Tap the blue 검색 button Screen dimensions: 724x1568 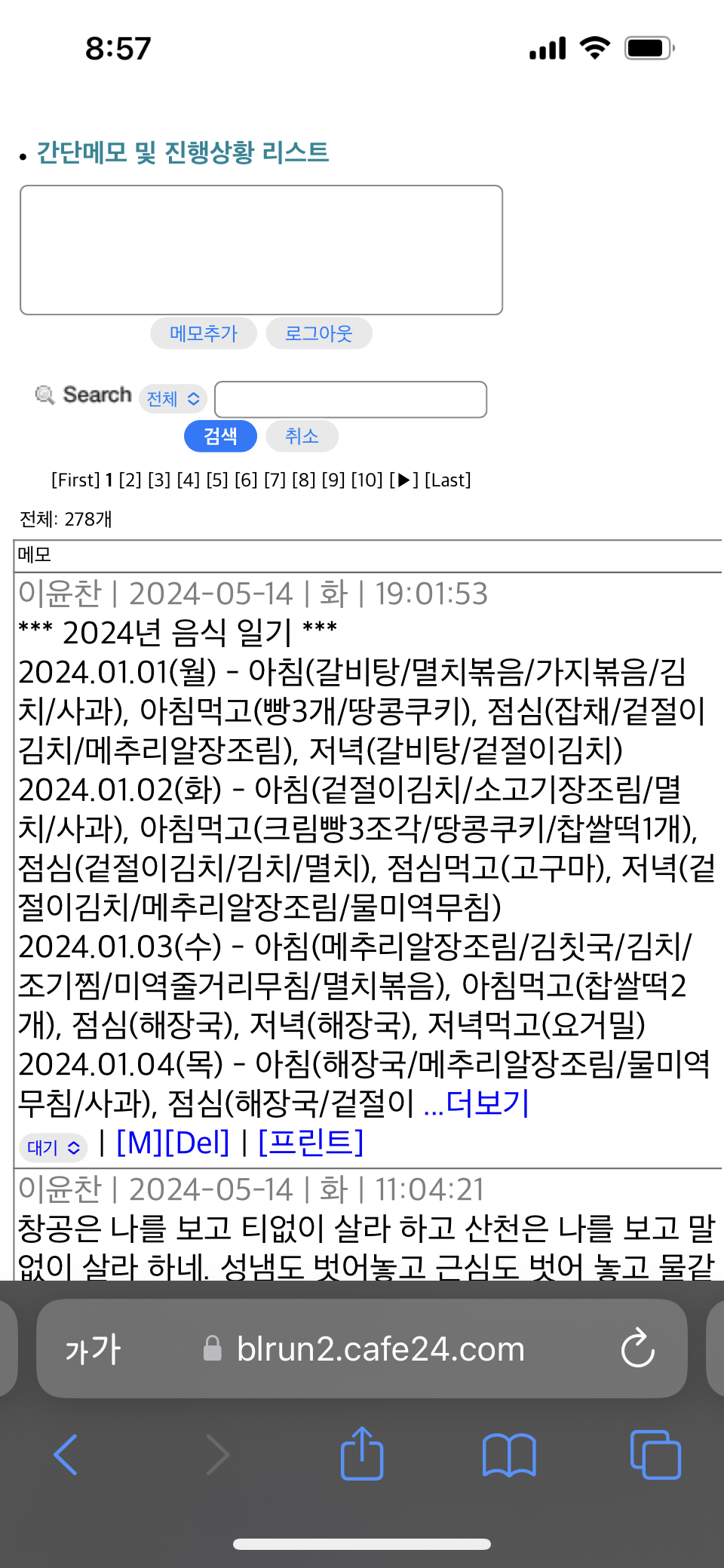point(220,436)
